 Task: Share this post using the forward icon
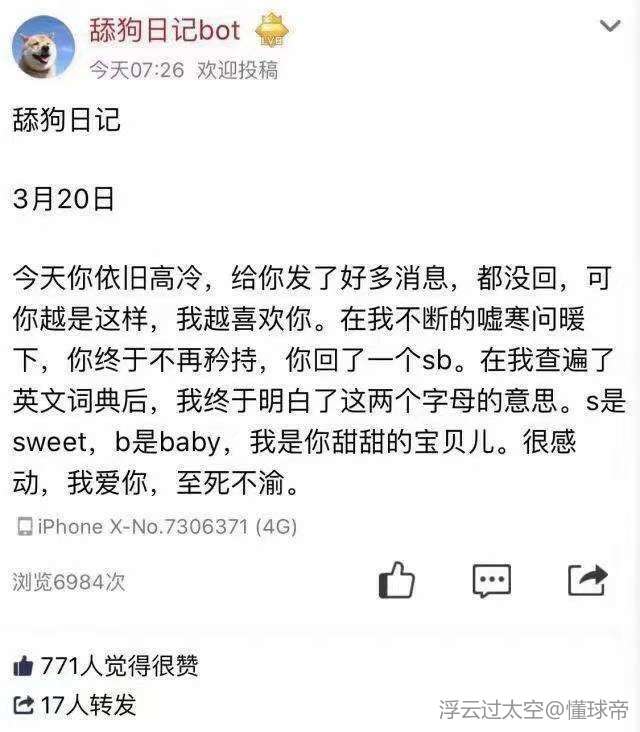coord(587,580)
